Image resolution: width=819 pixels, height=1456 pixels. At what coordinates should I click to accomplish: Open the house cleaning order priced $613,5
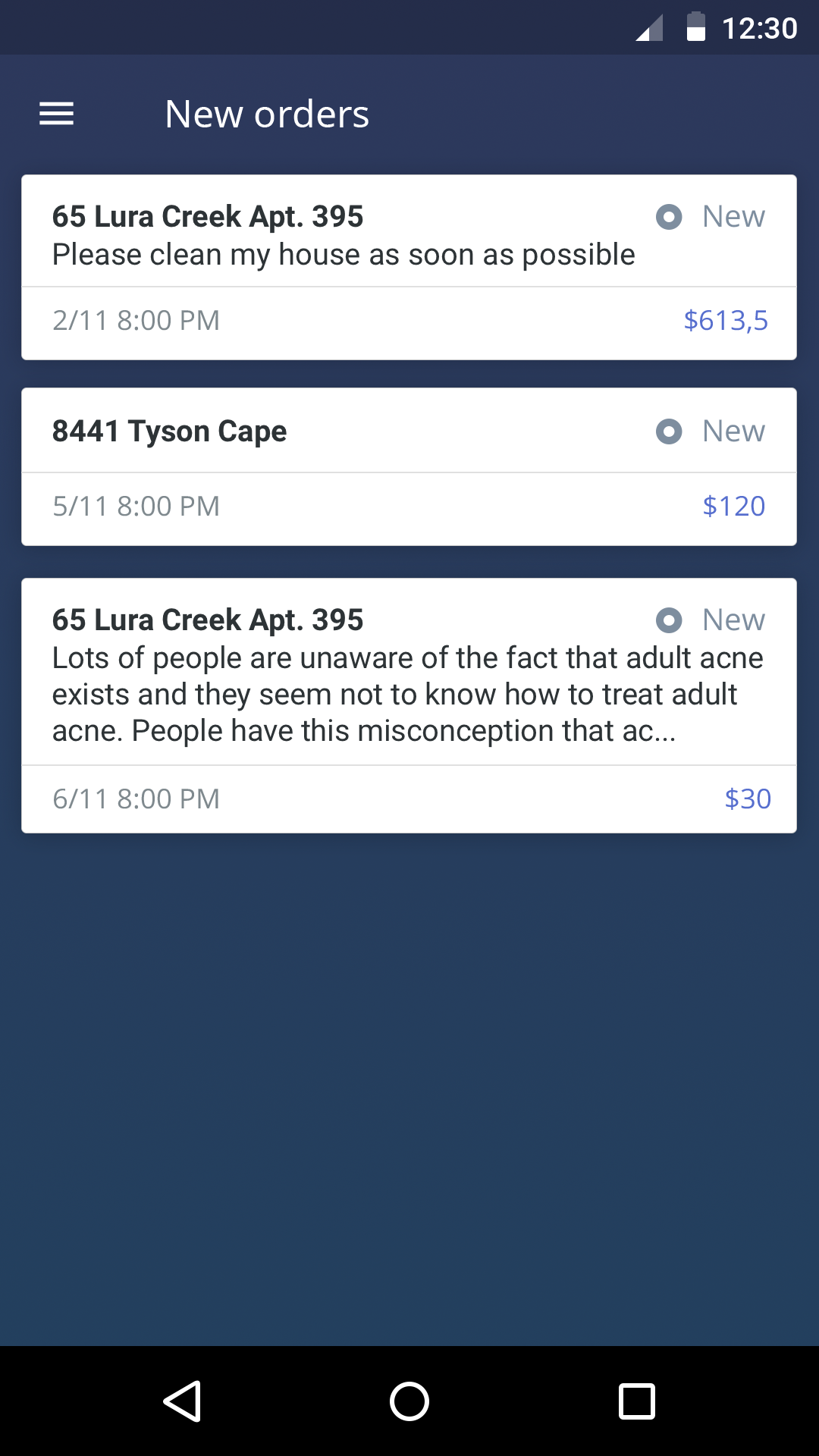409,267
